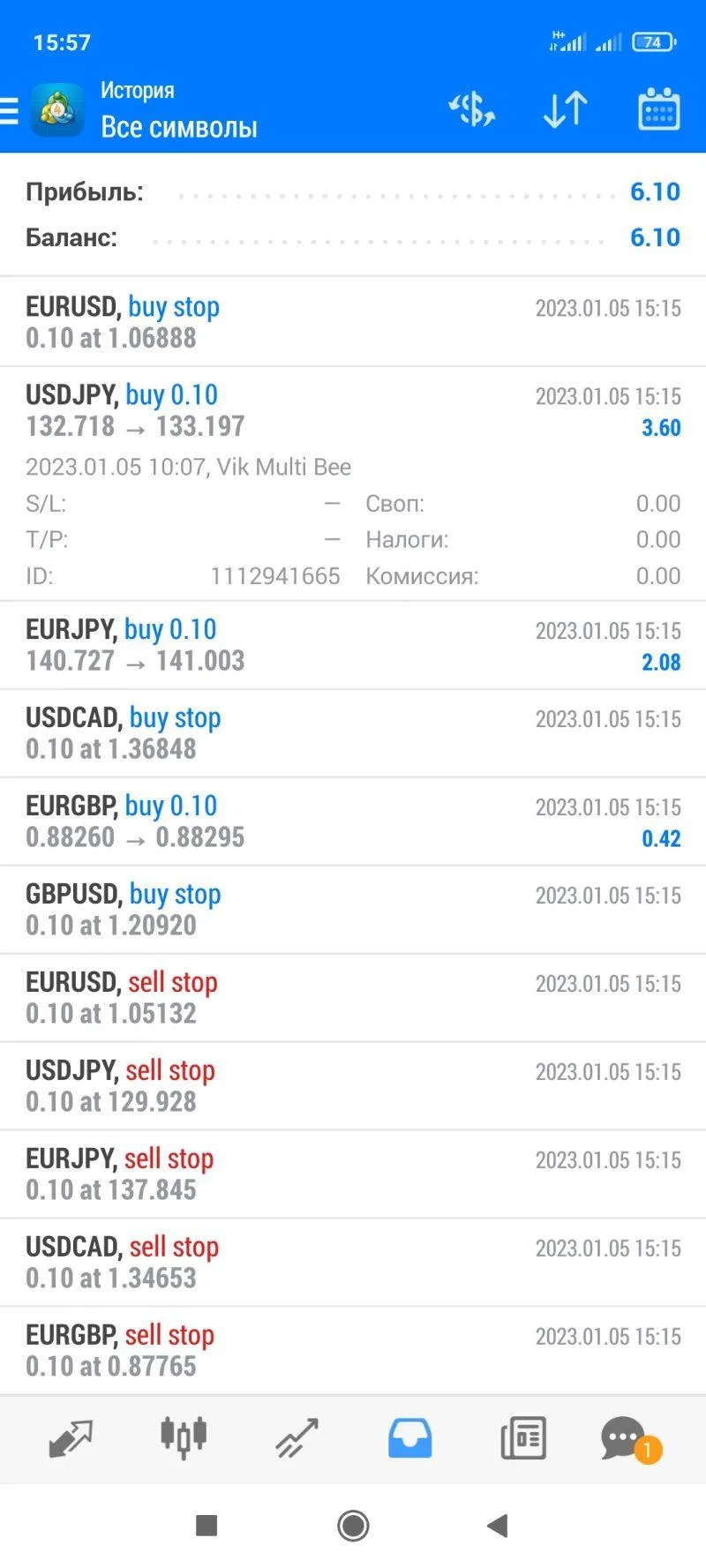Open the hamburger drawer menu
Image resolution: width=706 pixels, height=1568 pixels.
11,111
